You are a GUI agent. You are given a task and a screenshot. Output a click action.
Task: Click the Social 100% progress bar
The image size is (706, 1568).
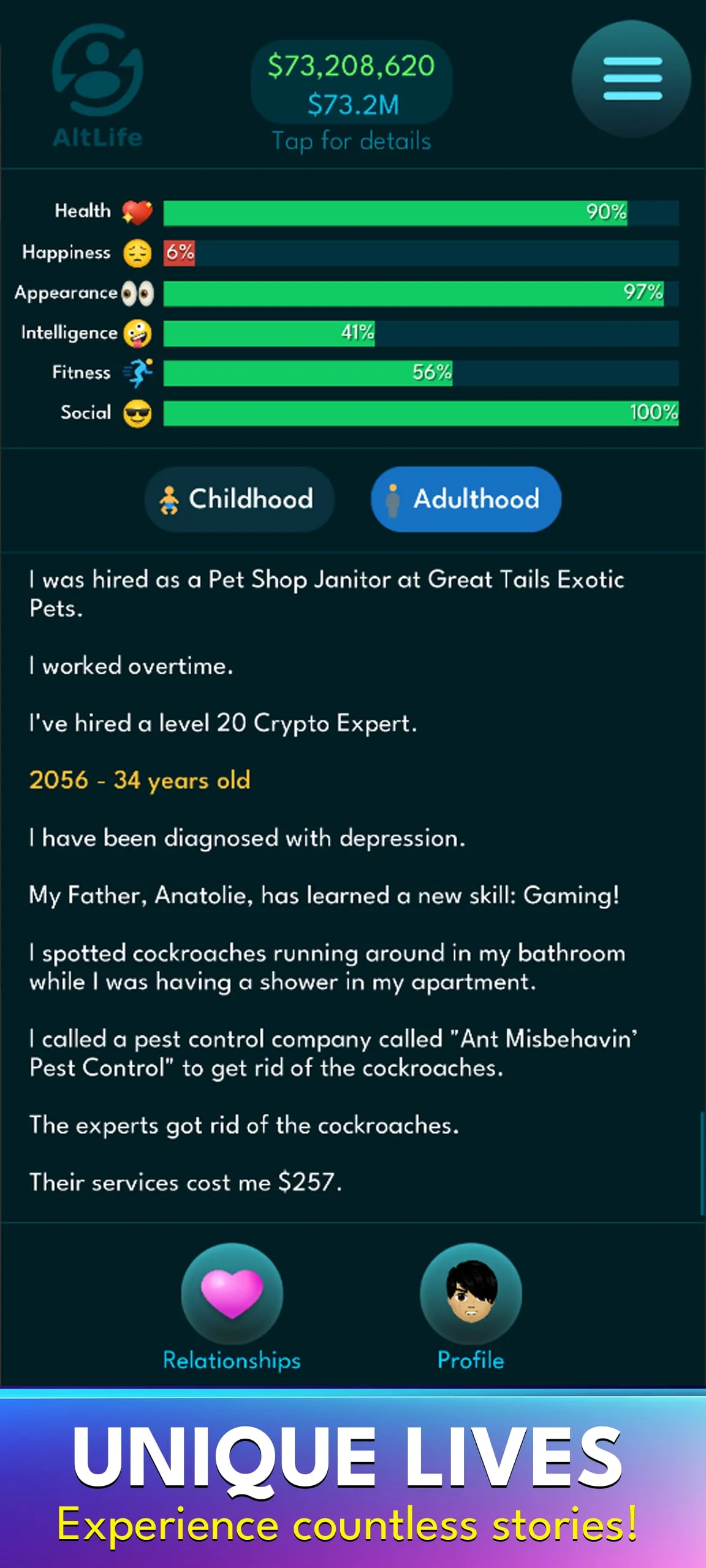pos(420,413)
